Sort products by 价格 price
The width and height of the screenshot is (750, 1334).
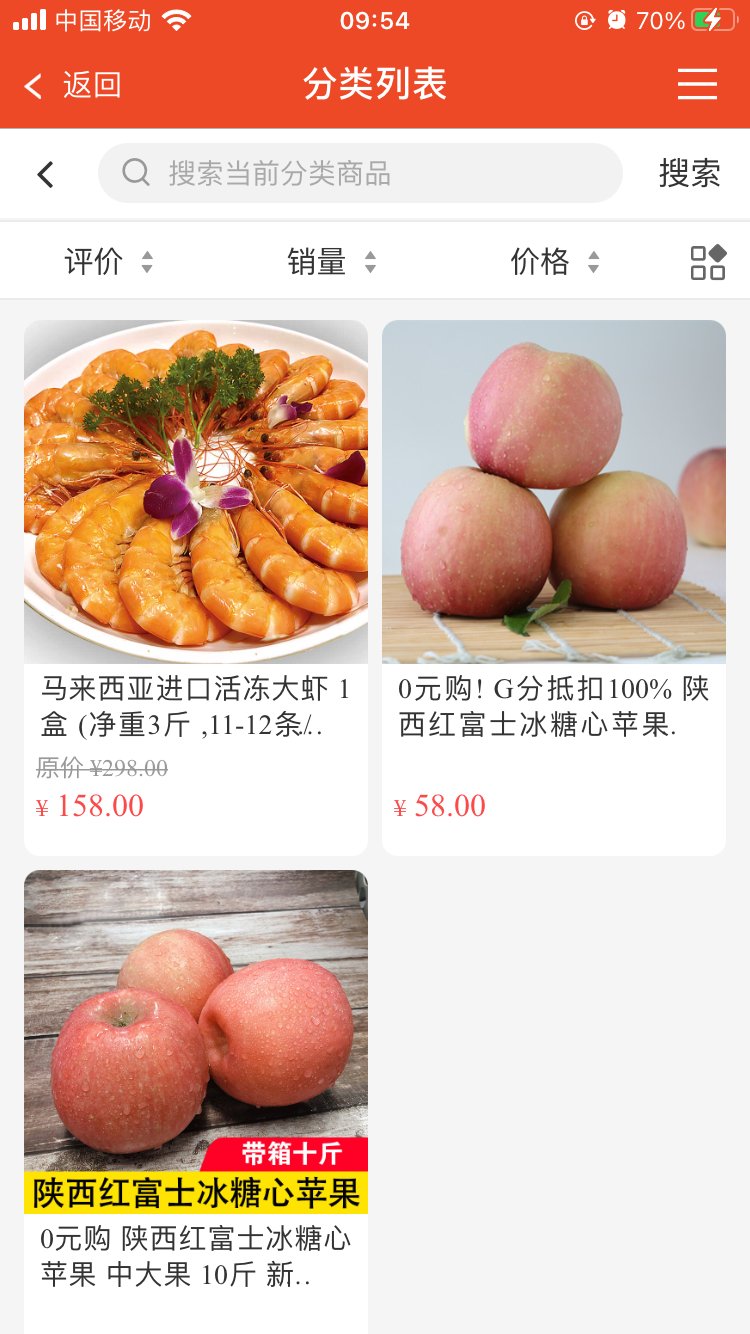[x=540, y=262]
